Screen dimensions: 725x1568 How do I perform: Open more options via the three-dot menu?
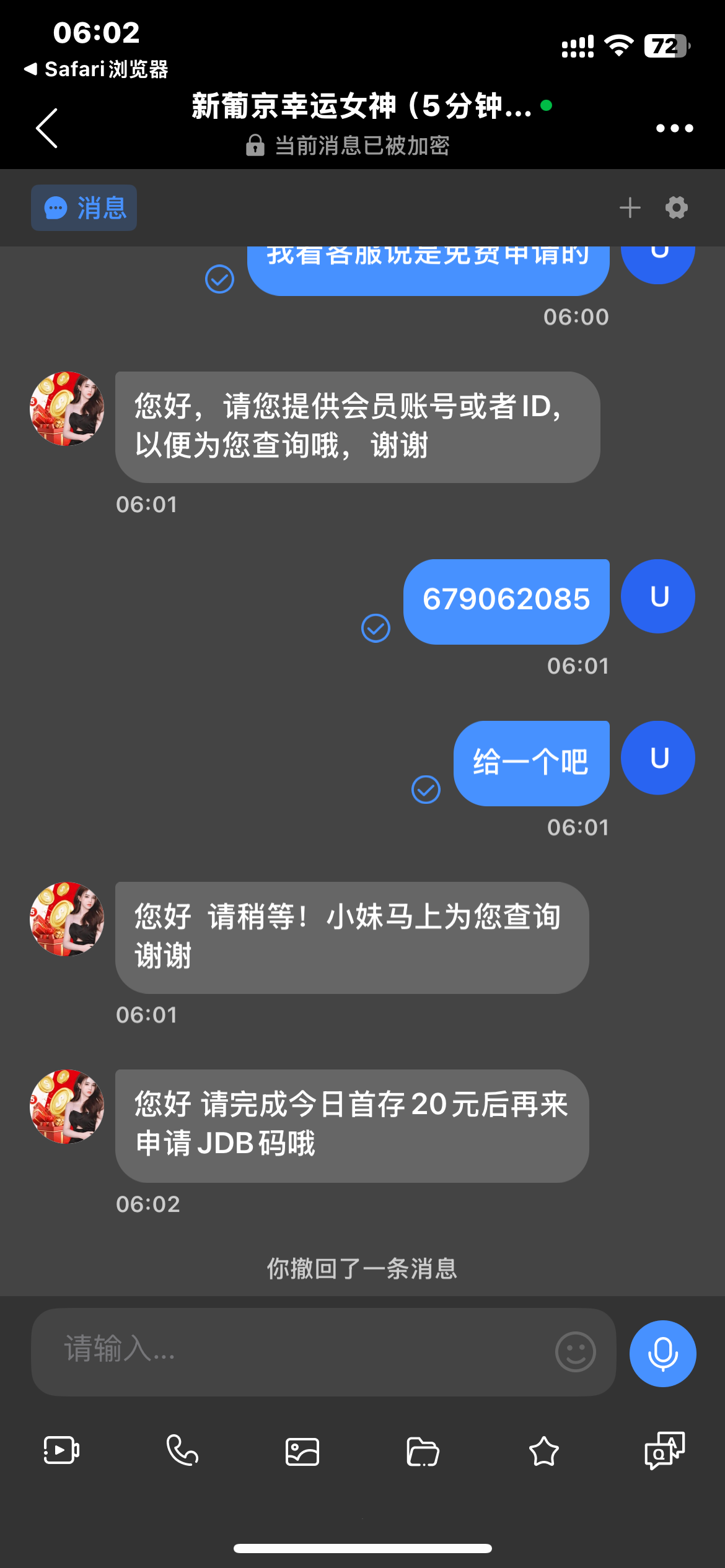click(x=675, y=128)
